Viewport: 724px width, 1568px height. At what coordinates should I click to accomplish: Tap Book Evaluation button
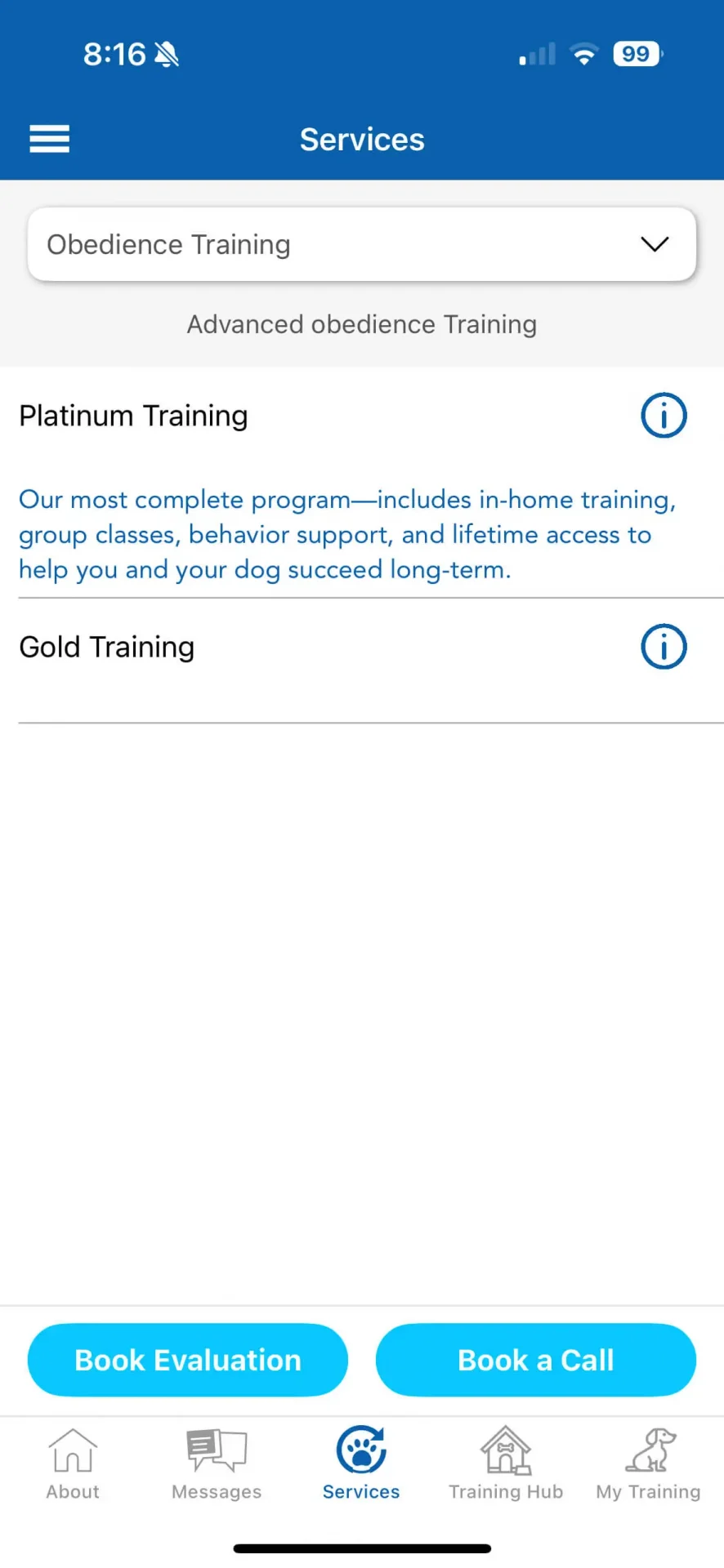pyautogui.click(x=188, y=1360)
